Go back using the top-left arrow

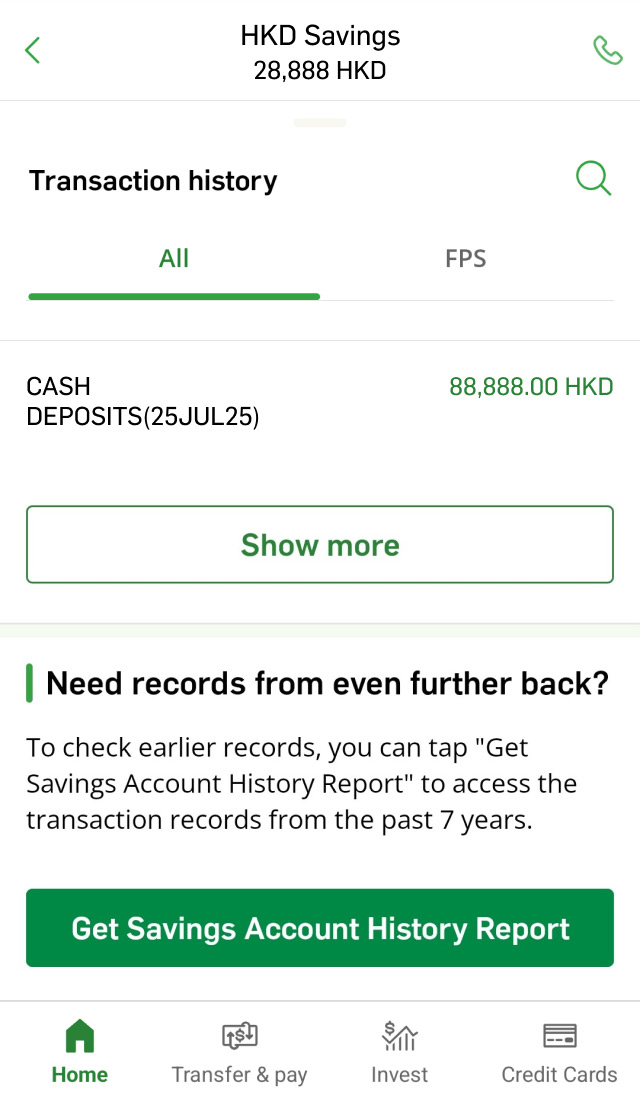(x=33, y=50)
